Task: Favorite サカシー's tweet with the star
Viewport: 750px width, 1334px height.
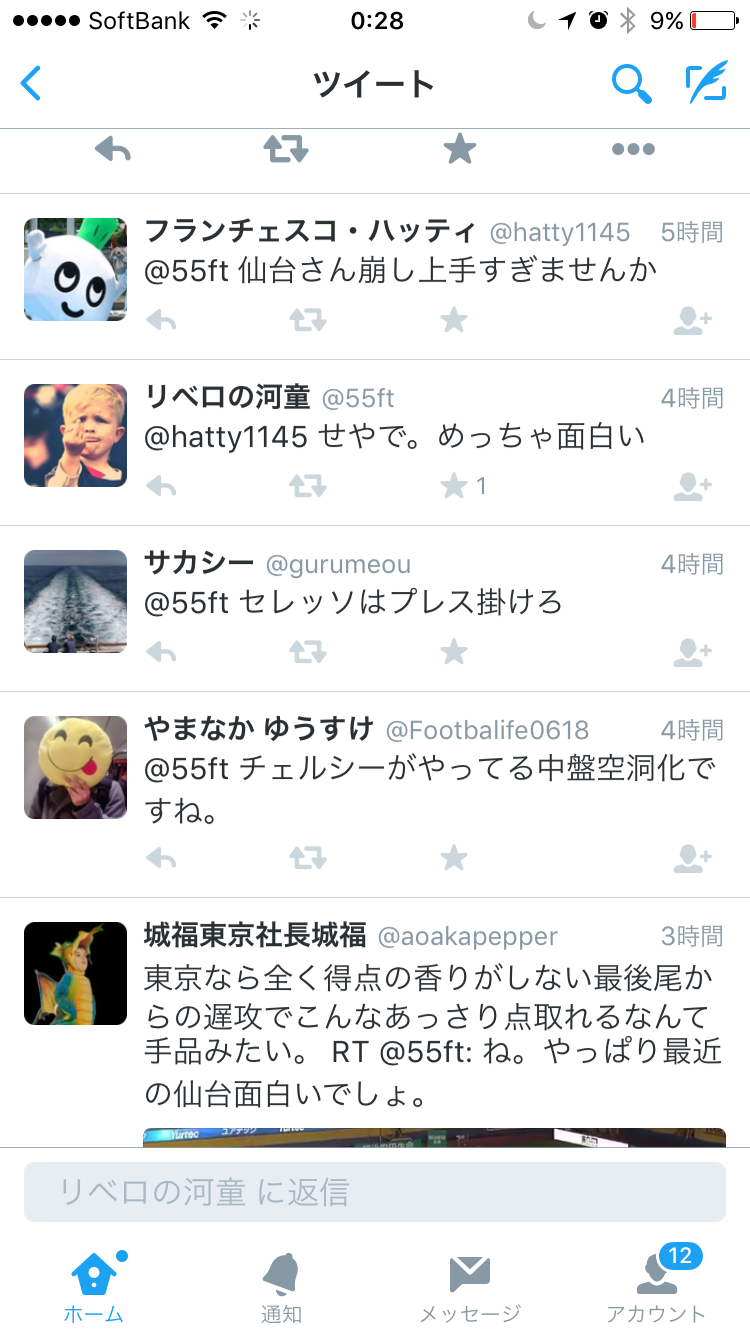Action: pyautogui.click(x=454, y=653)
